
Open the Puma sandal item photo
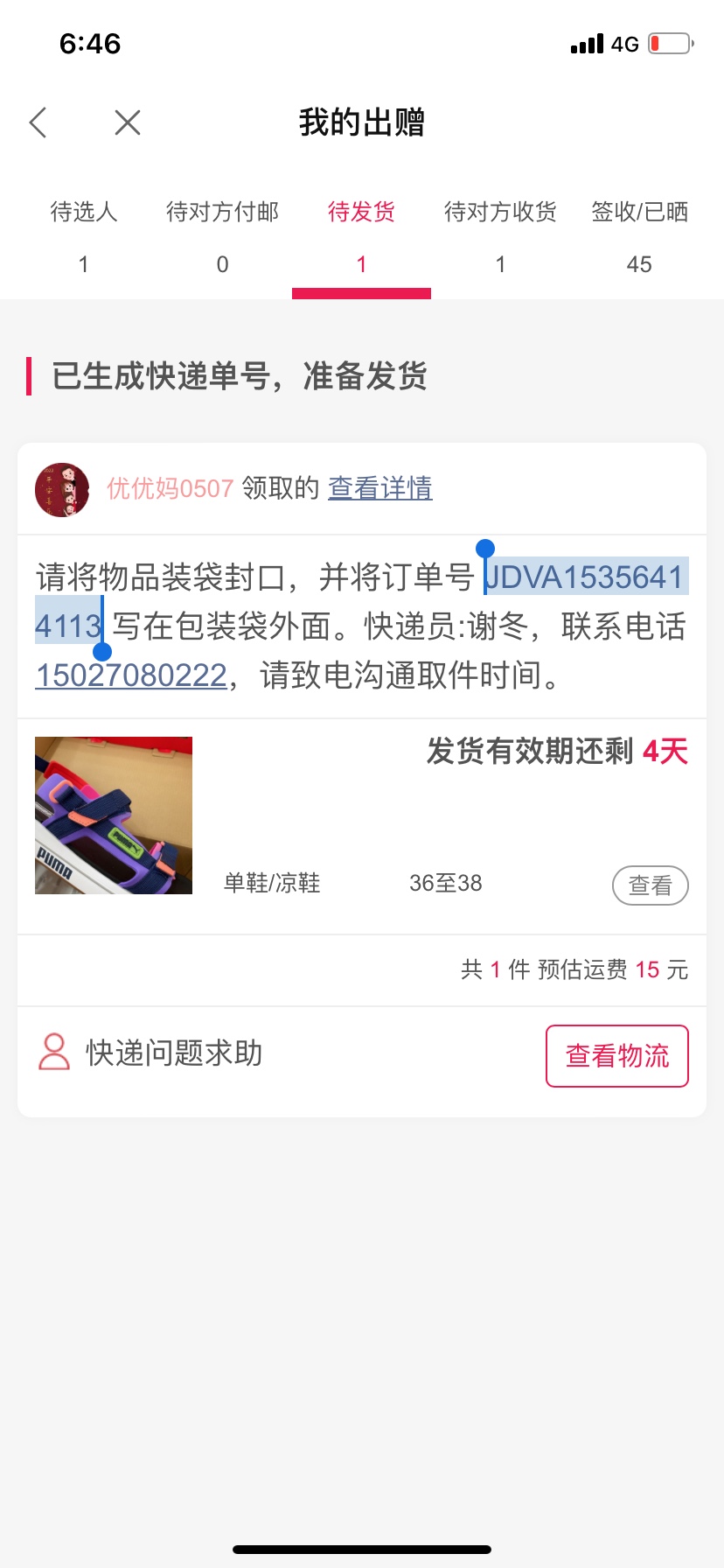click(114, 815)
